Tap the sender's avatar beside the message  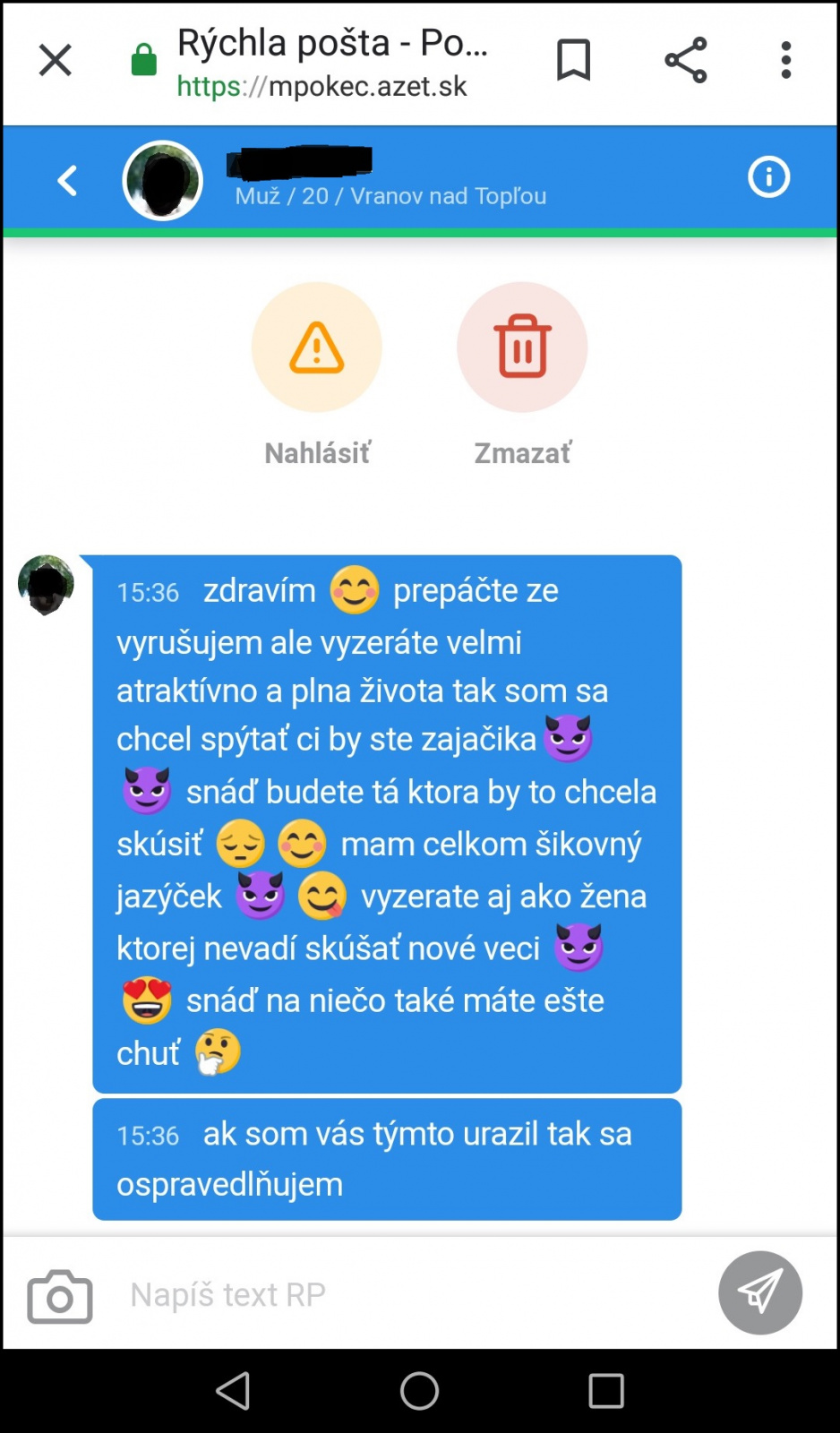coord(47,585)
